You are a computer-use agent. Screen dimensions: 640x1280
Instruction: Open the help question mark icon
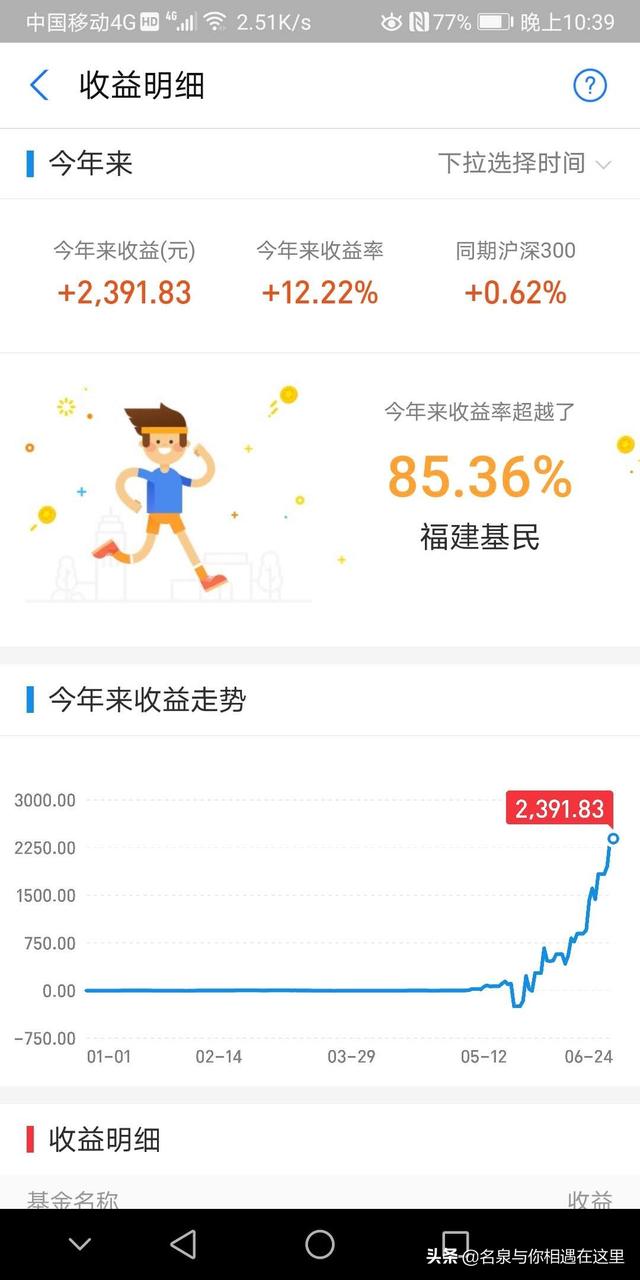[590, 86]
